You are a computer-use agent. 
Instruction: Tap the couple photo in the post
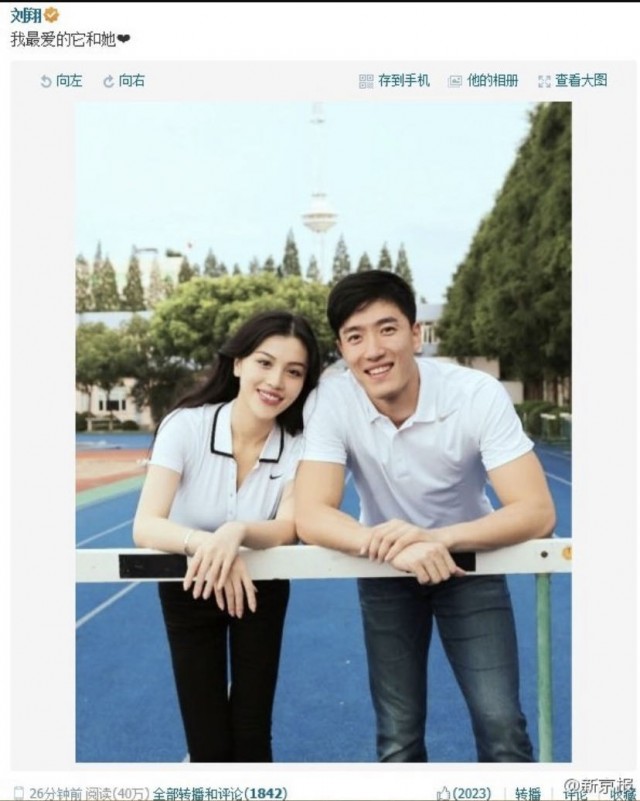tap(323, 430)
